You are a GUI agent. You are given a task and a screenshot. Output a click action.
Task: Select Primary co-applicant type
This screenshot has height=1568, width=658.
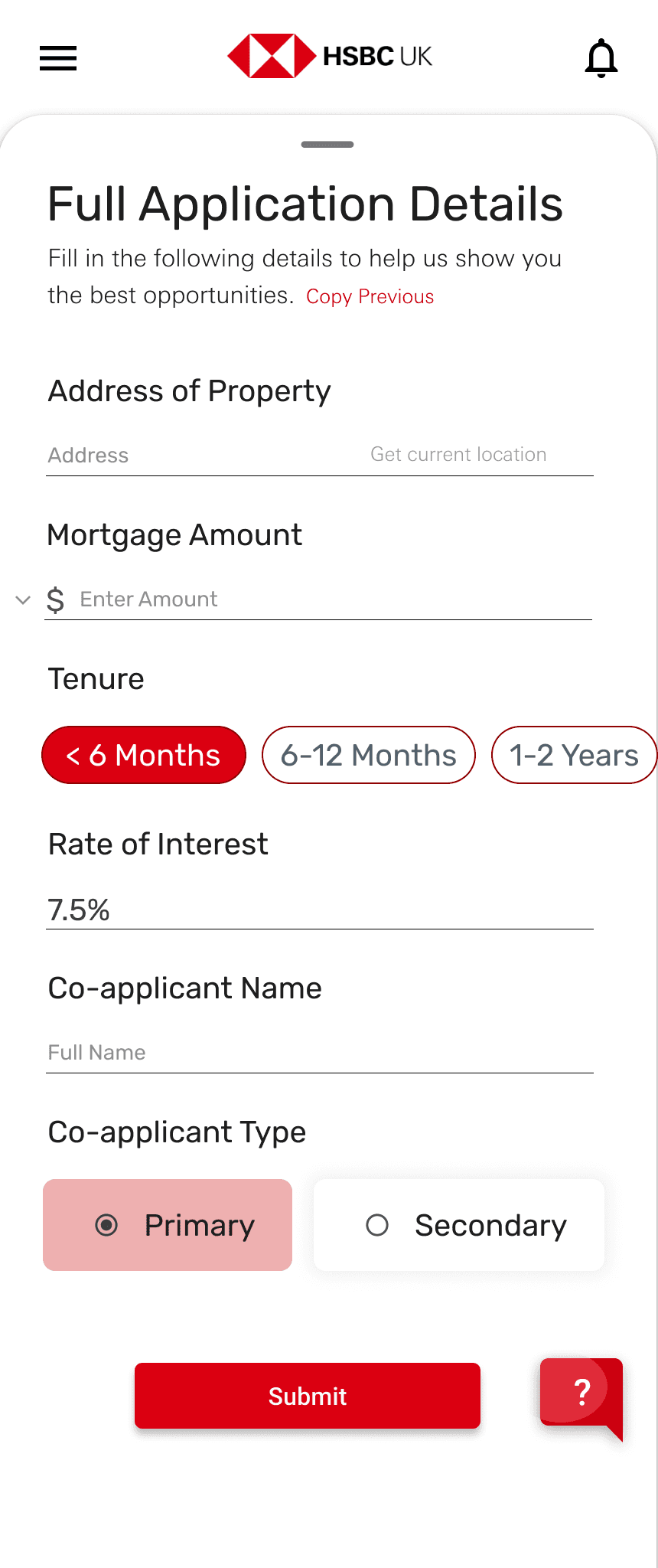[168, 1225]
